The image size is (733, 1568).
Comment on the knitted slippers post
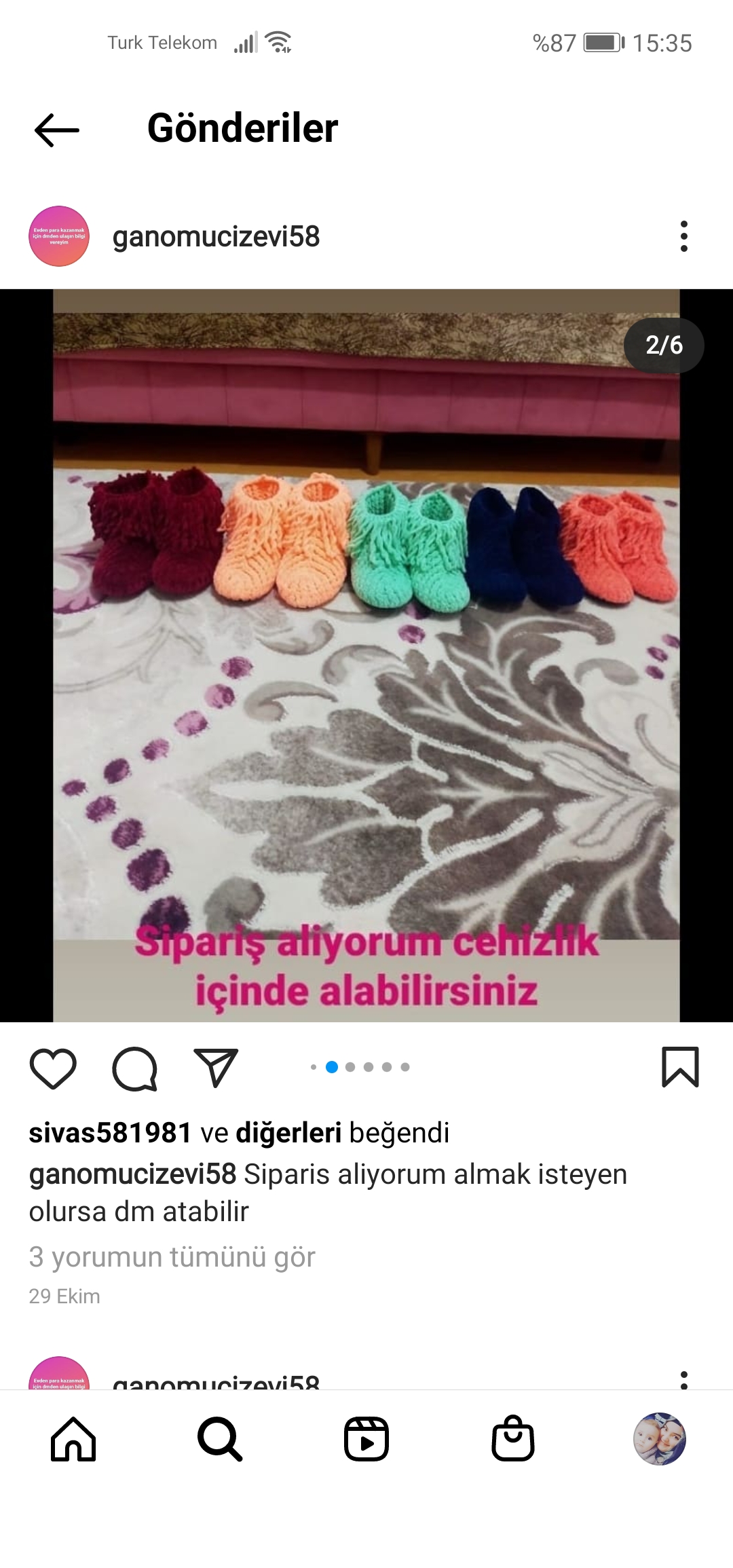click(x=134, y=1068)
